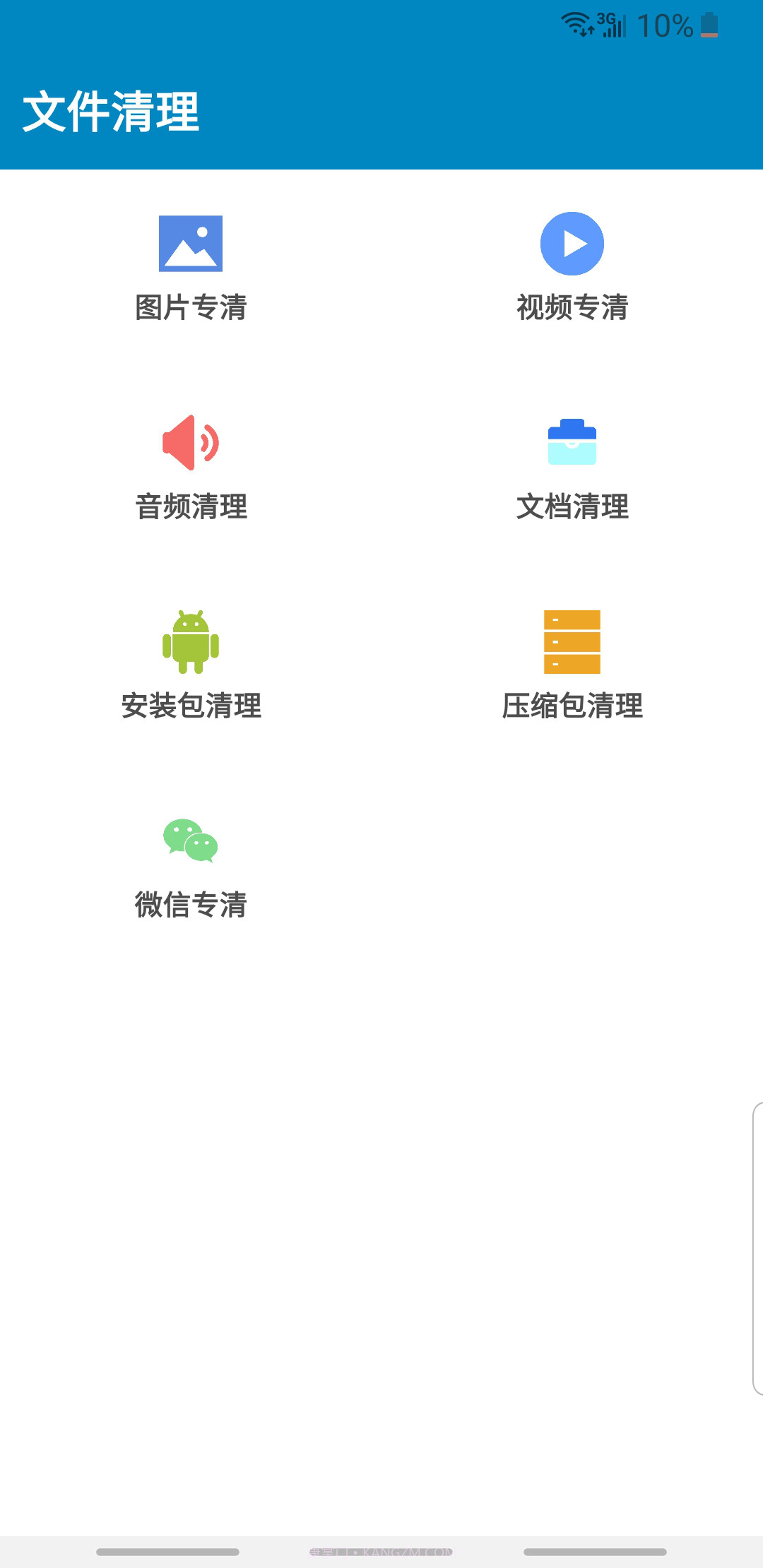The image size is (763, 1568).
Task: Open 图片专清 image cleaning icon
Action: point(191,243)
